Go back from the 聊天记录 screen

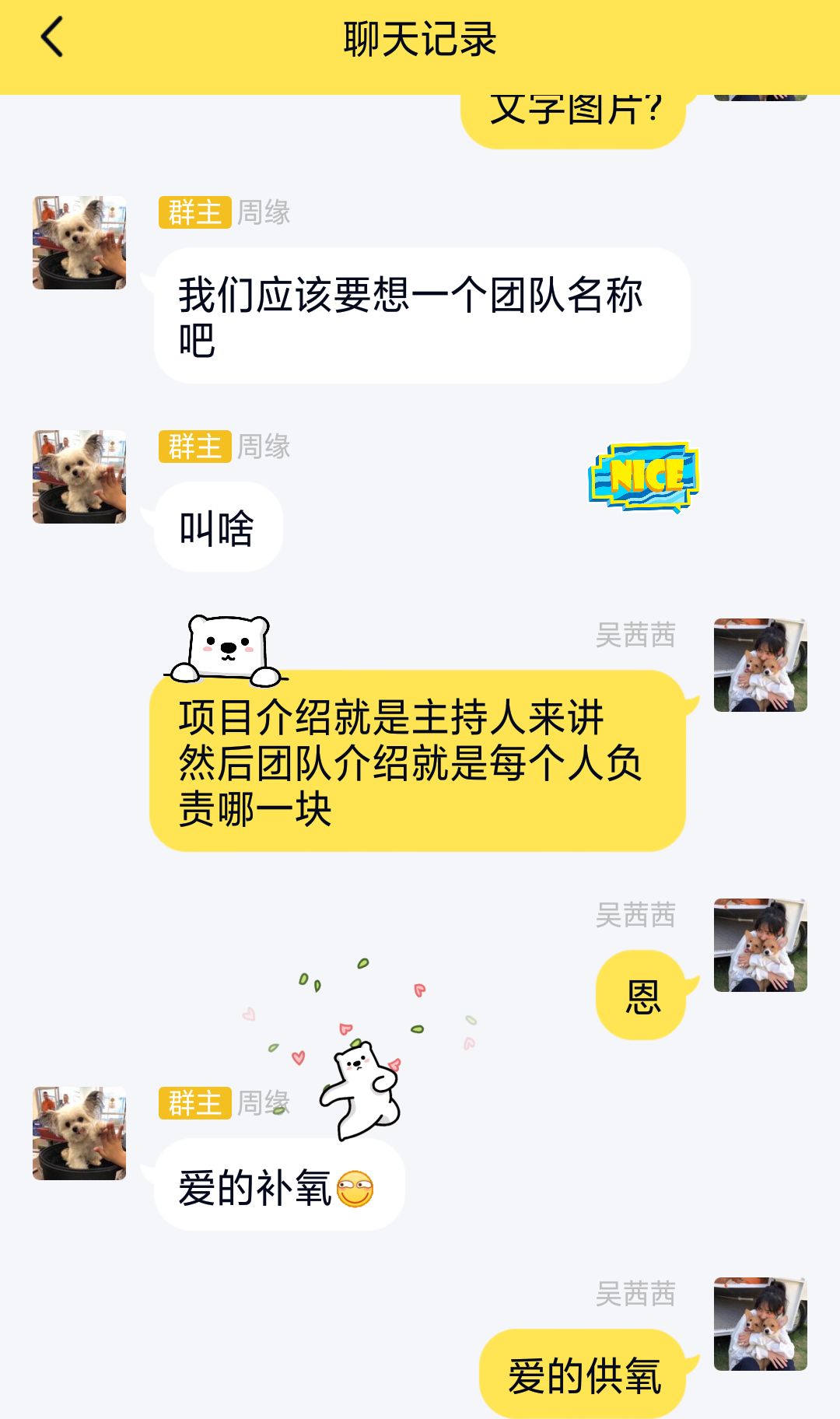coord(52,38)
